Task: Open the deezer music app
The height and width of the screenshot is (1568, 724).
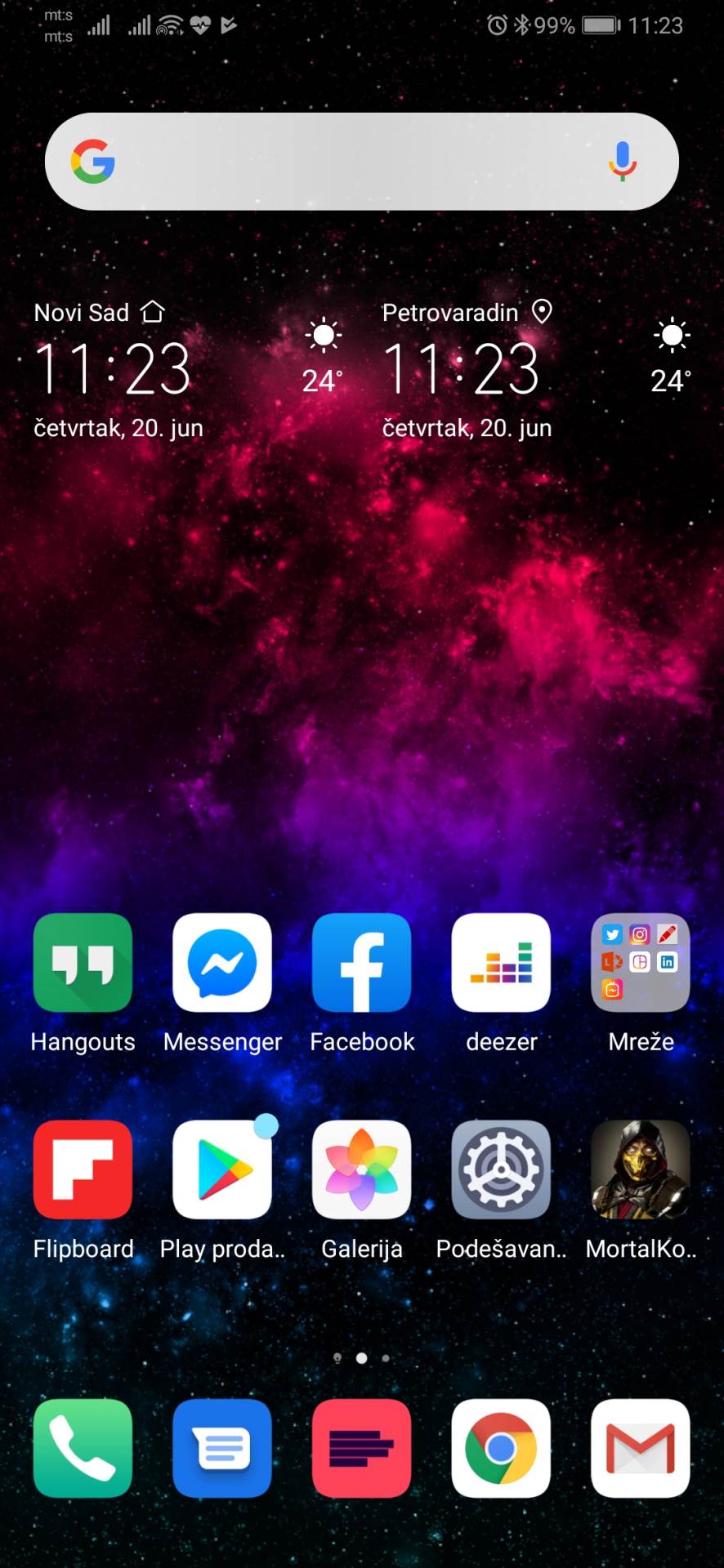Action: pyautogui.click(x=501, y=963)
